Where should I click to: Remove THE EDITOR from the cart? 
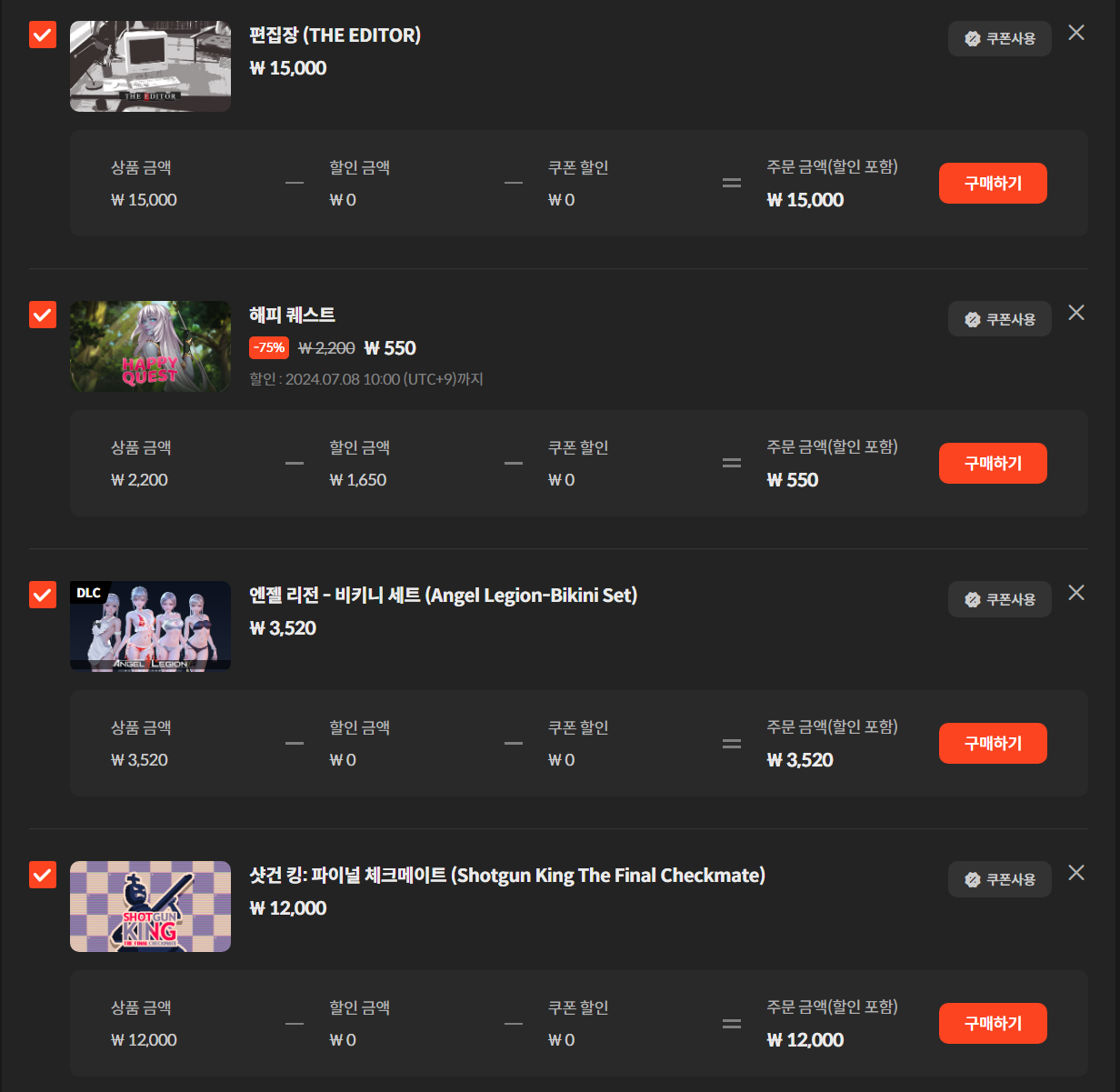tap(1076, 33)
